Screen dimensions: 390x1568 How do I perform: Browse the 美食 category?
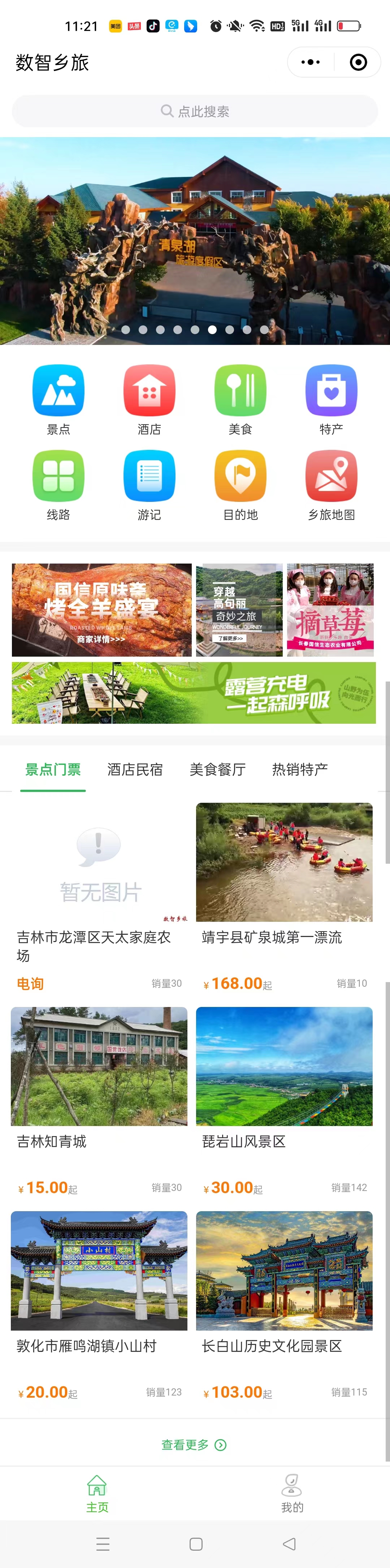(240, 399)
